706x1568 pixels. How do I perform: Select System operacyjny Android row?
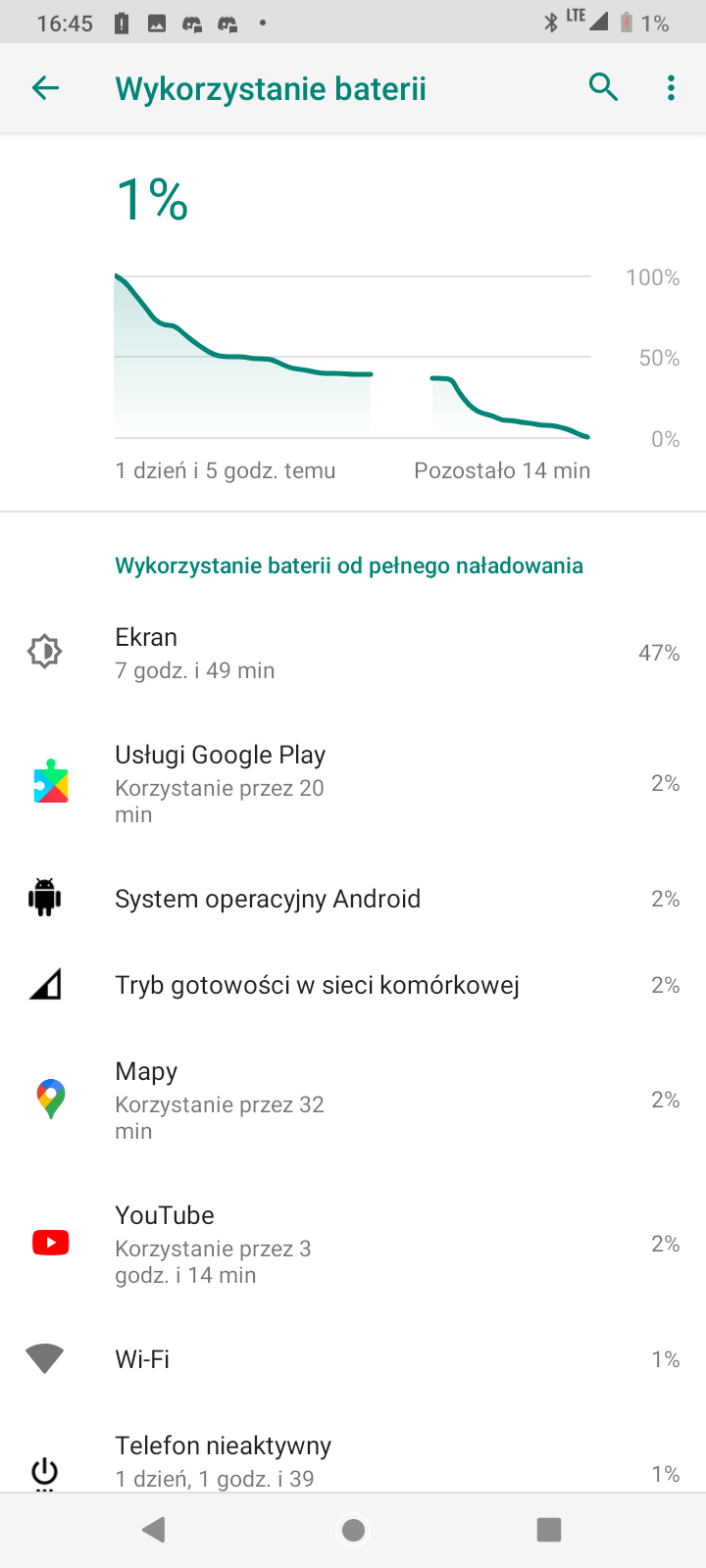click(353, 899)
